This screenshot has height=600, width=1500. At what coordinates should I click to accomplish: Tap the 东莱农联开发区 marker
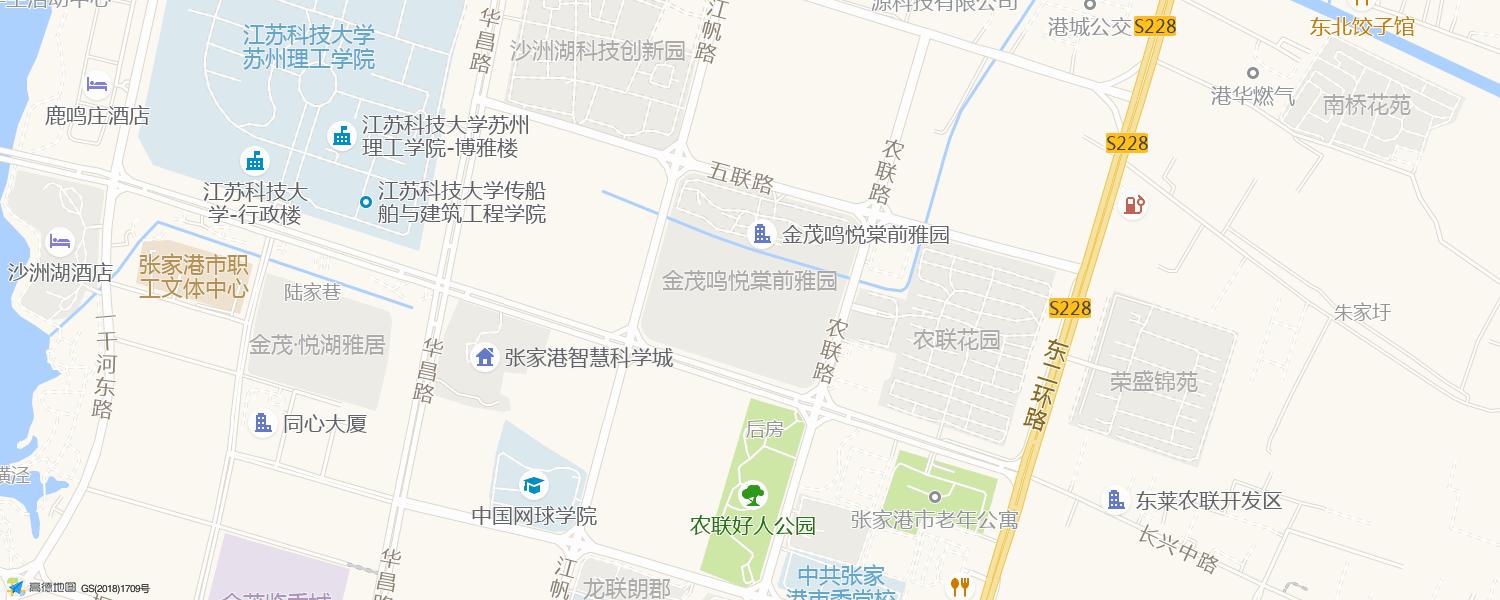[1116, 500]
